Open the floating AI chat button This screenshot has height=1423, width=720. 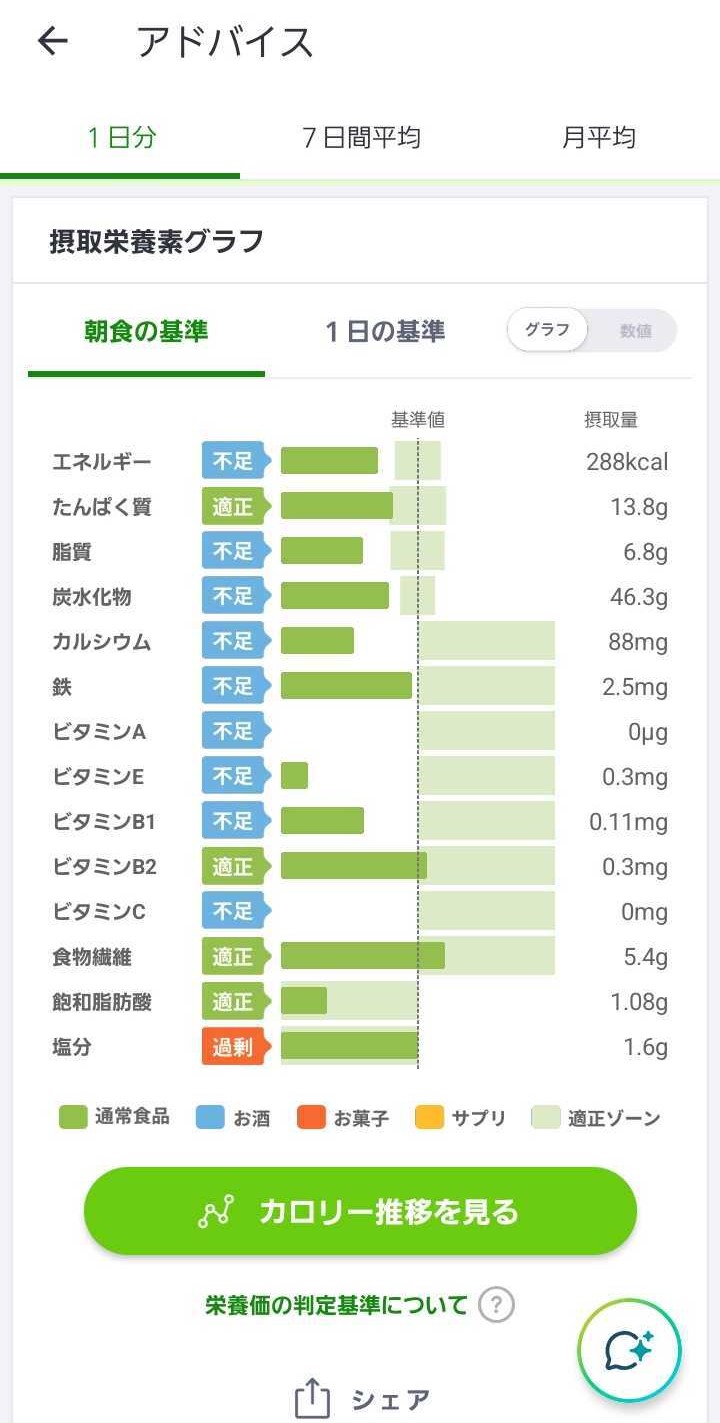pyautogui.click(x=629, y=1350)
